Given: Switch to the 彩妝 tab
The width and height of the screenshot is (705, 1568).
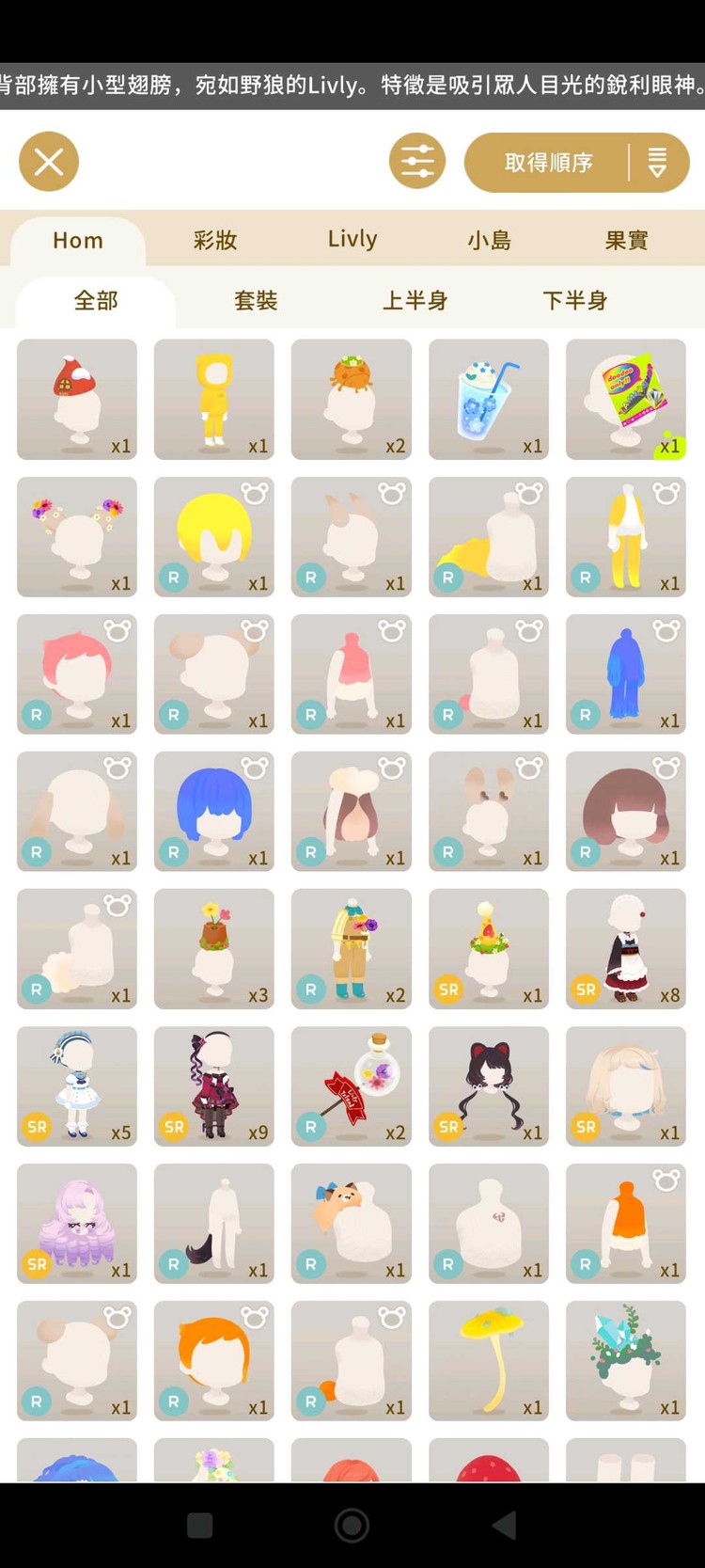Looking at the screenshot, I should (215, 241).
